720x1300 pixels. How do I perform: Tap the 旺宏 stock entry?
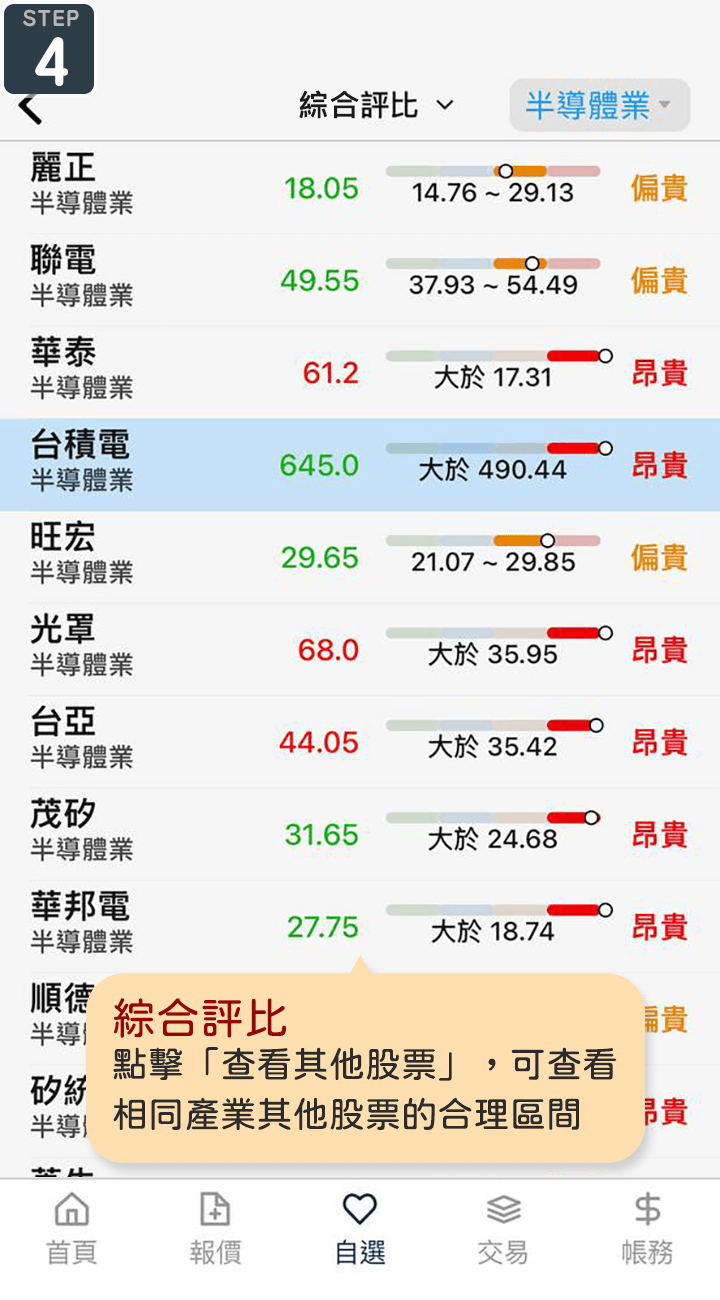pos(360,557)
